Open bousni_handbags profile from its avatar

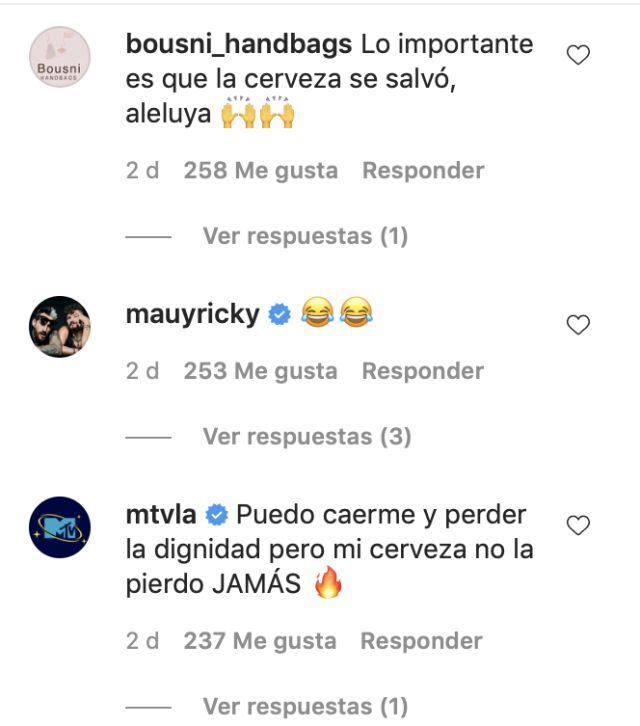[60, 57]
